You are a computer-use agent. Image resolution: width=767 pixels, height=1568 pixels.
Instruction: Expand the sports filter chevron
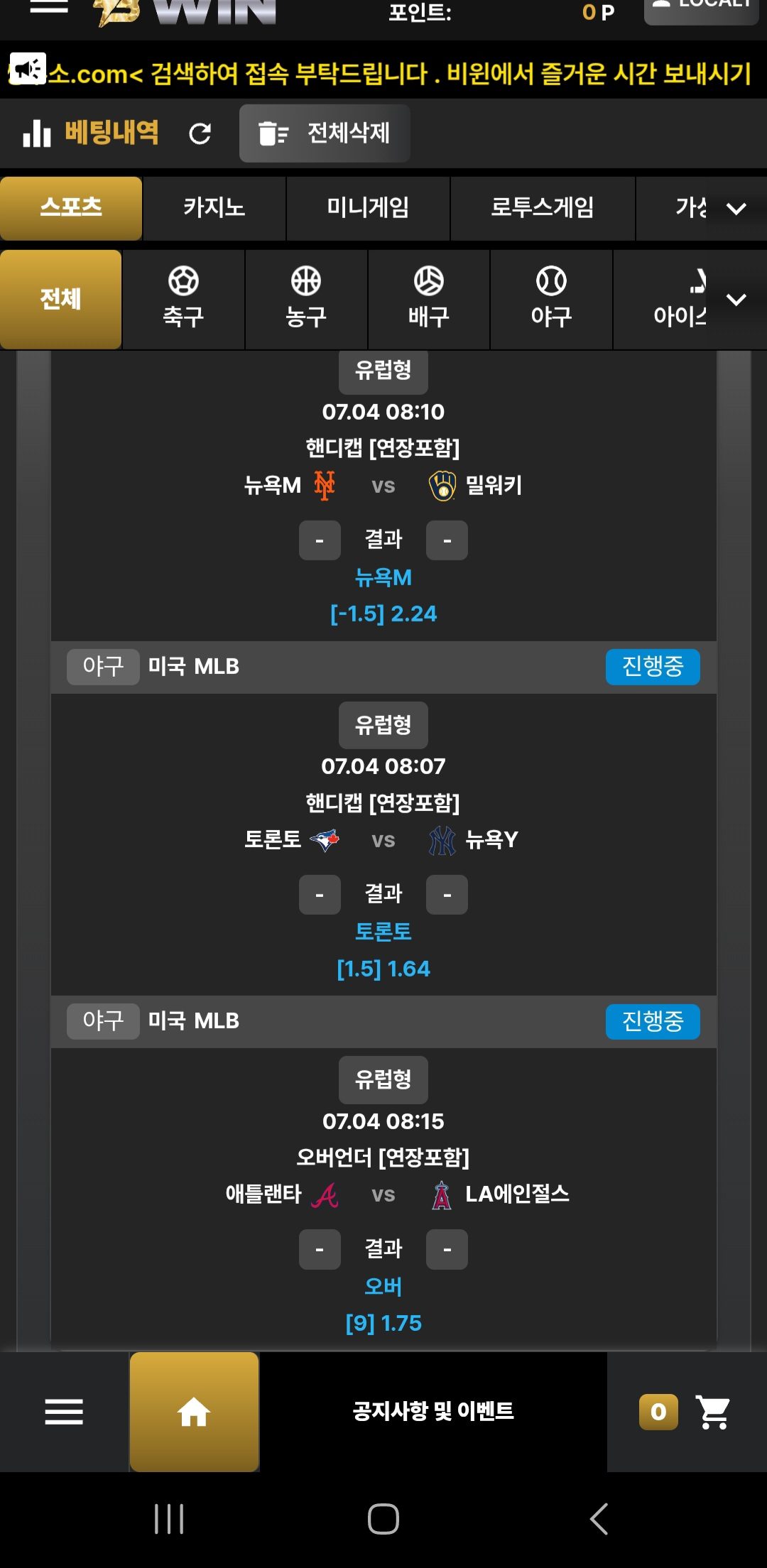(x=736, y=300)
